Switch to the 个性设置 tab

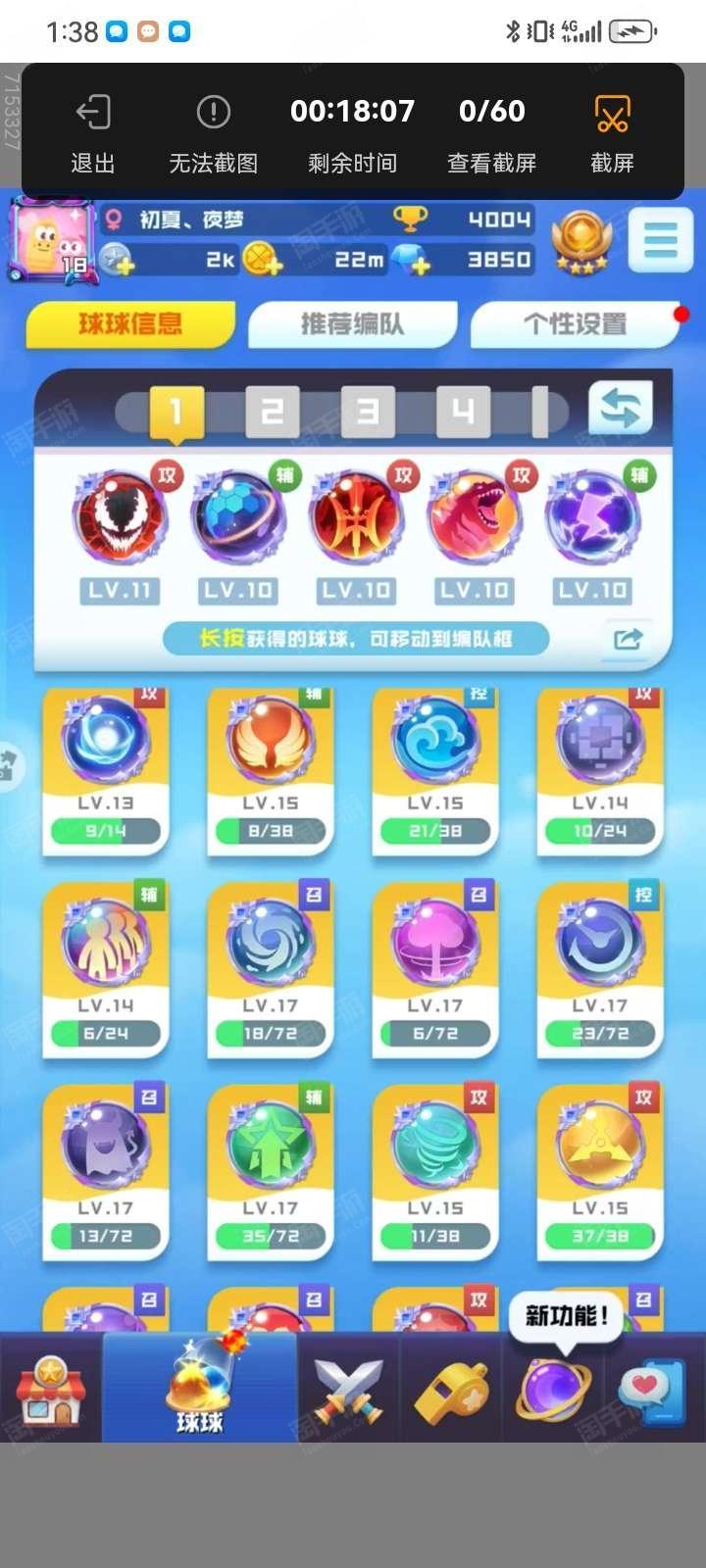click(575, 324)
